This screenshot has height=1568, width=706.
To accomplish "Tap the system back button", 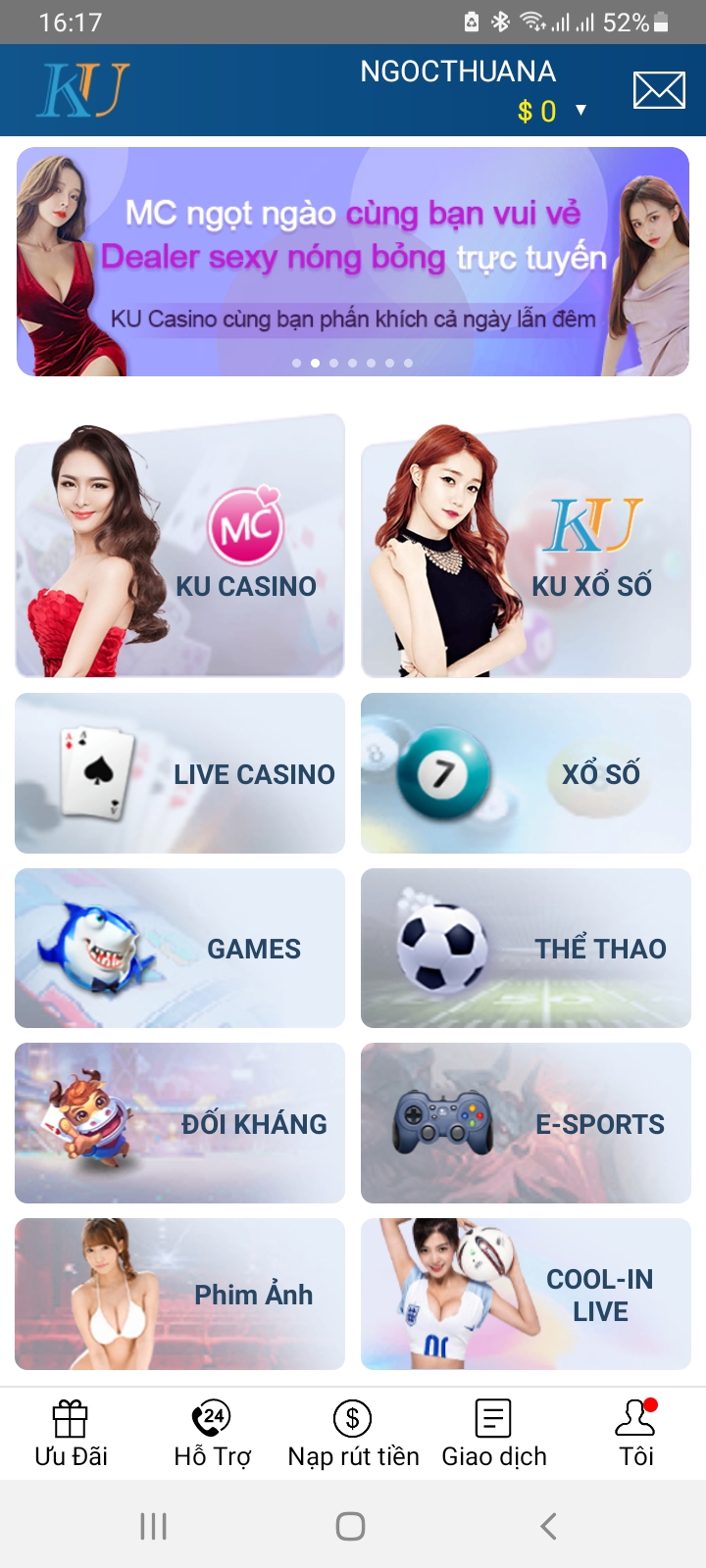I will [x=549, y=1526].
